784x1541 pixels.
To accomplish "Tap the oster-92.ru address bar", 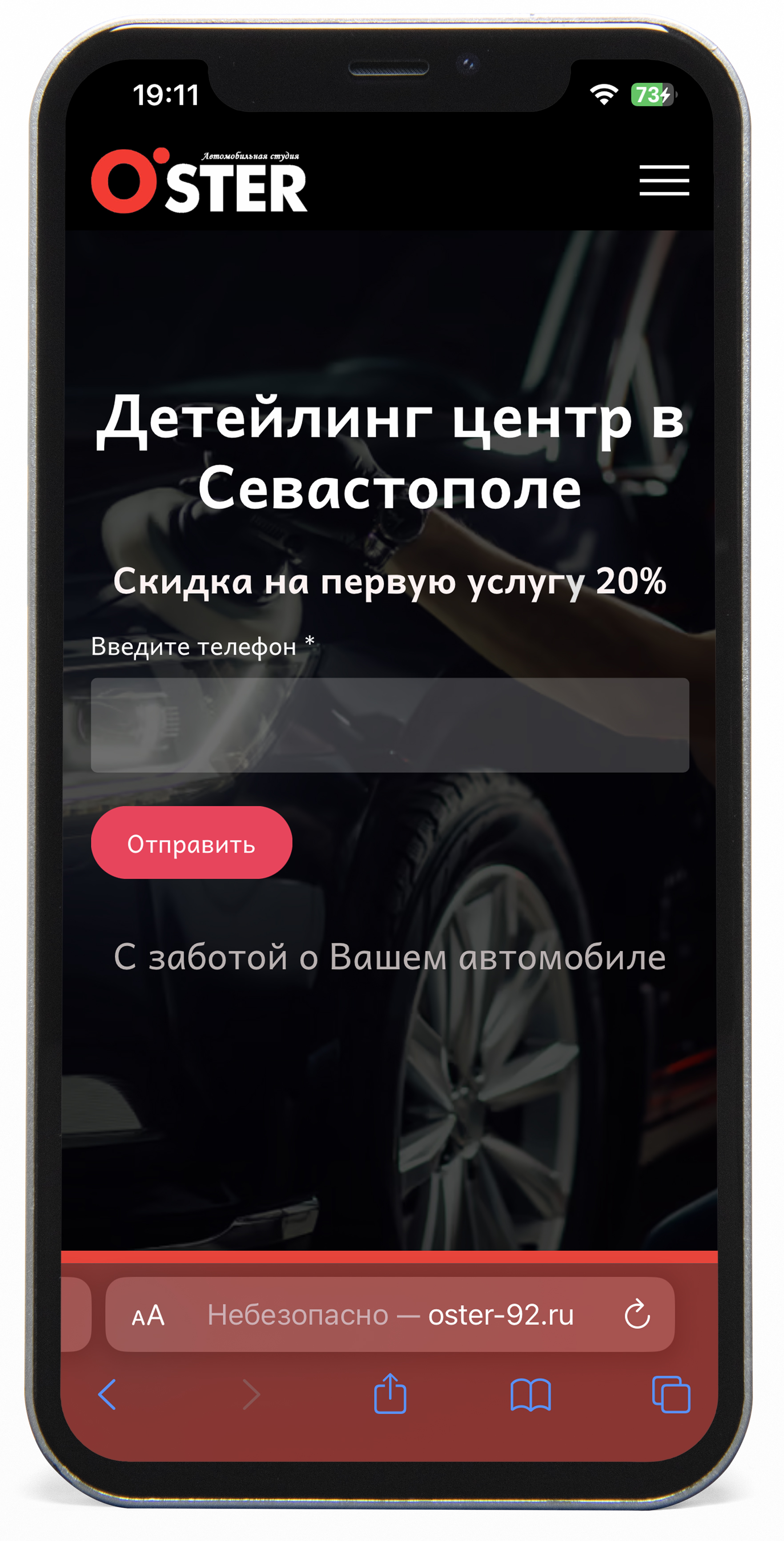I will [x=390, y=1316].
